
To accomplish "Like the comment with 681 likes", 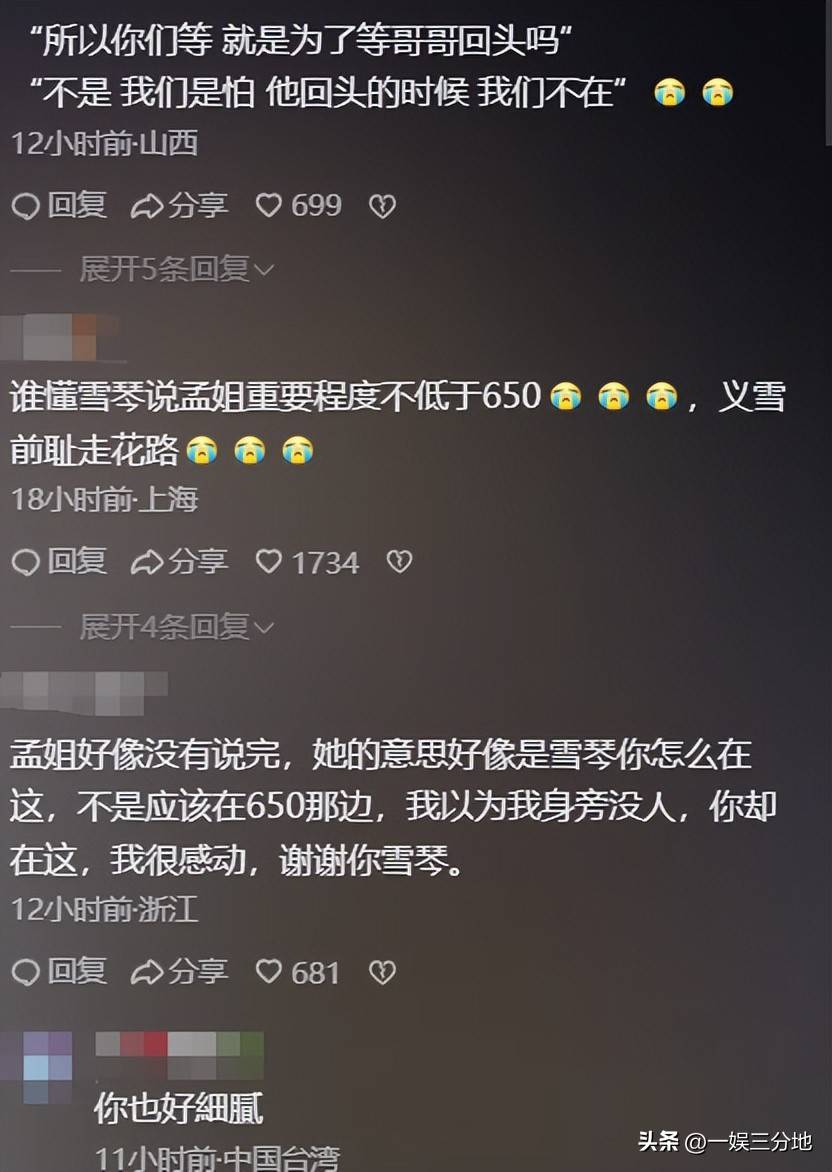I will tap(269, 971).
